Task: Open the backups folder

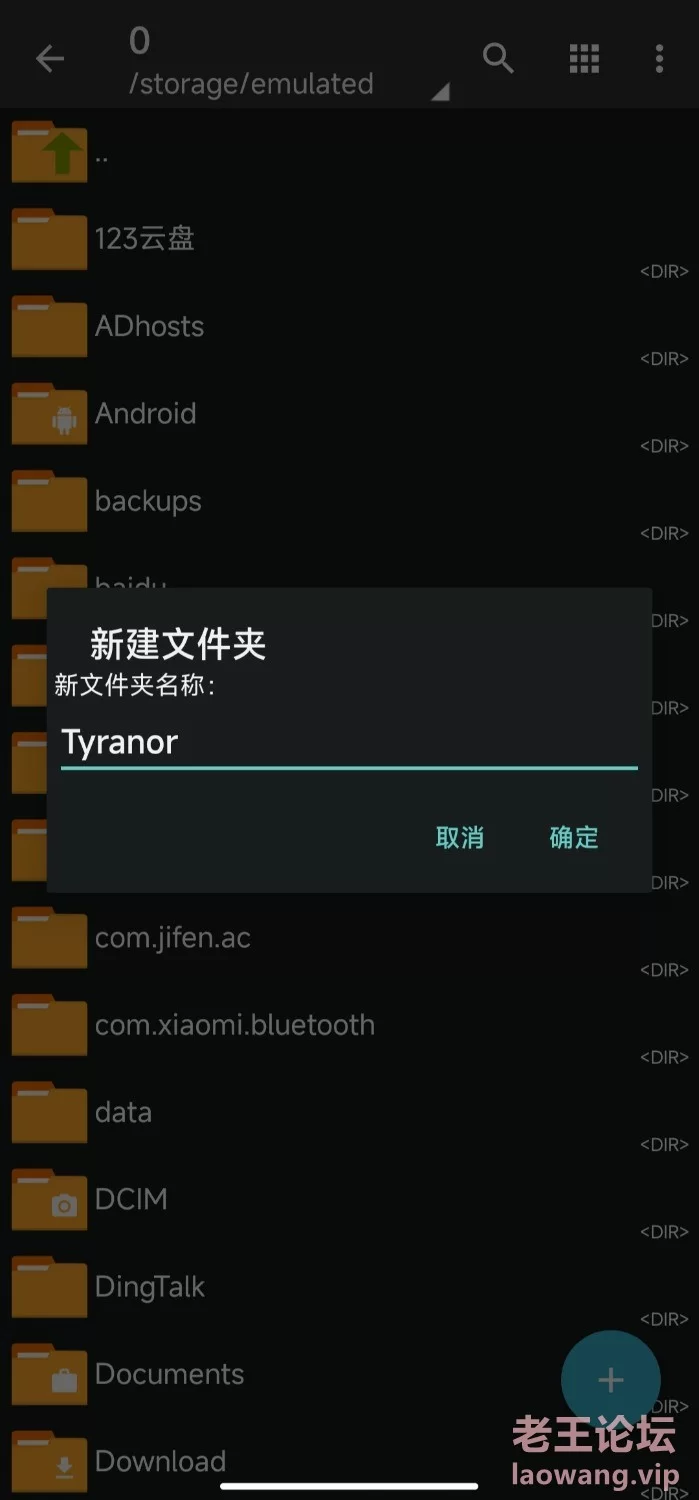Action: point(349,500)
